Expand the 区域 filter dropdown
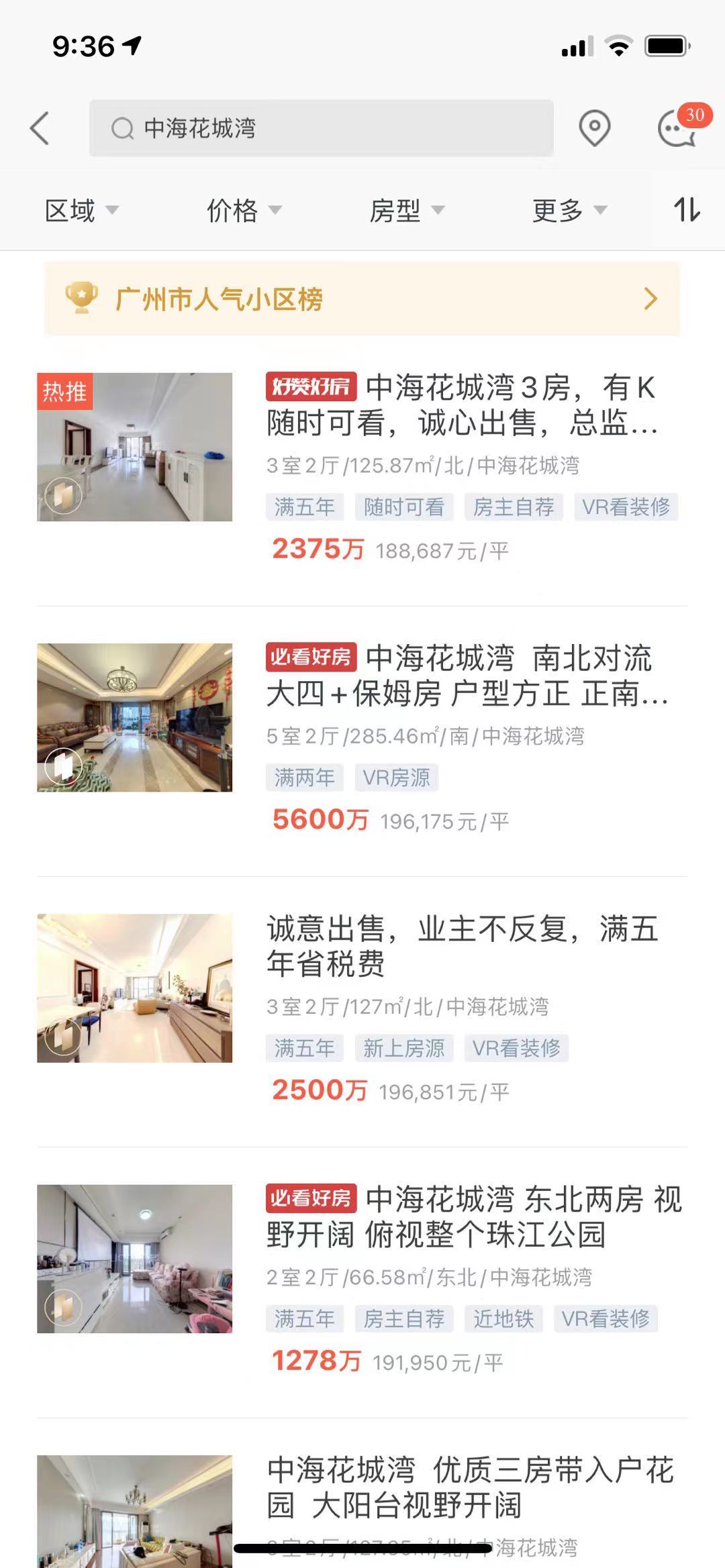The image size is (725, 1568). (81, 211)
